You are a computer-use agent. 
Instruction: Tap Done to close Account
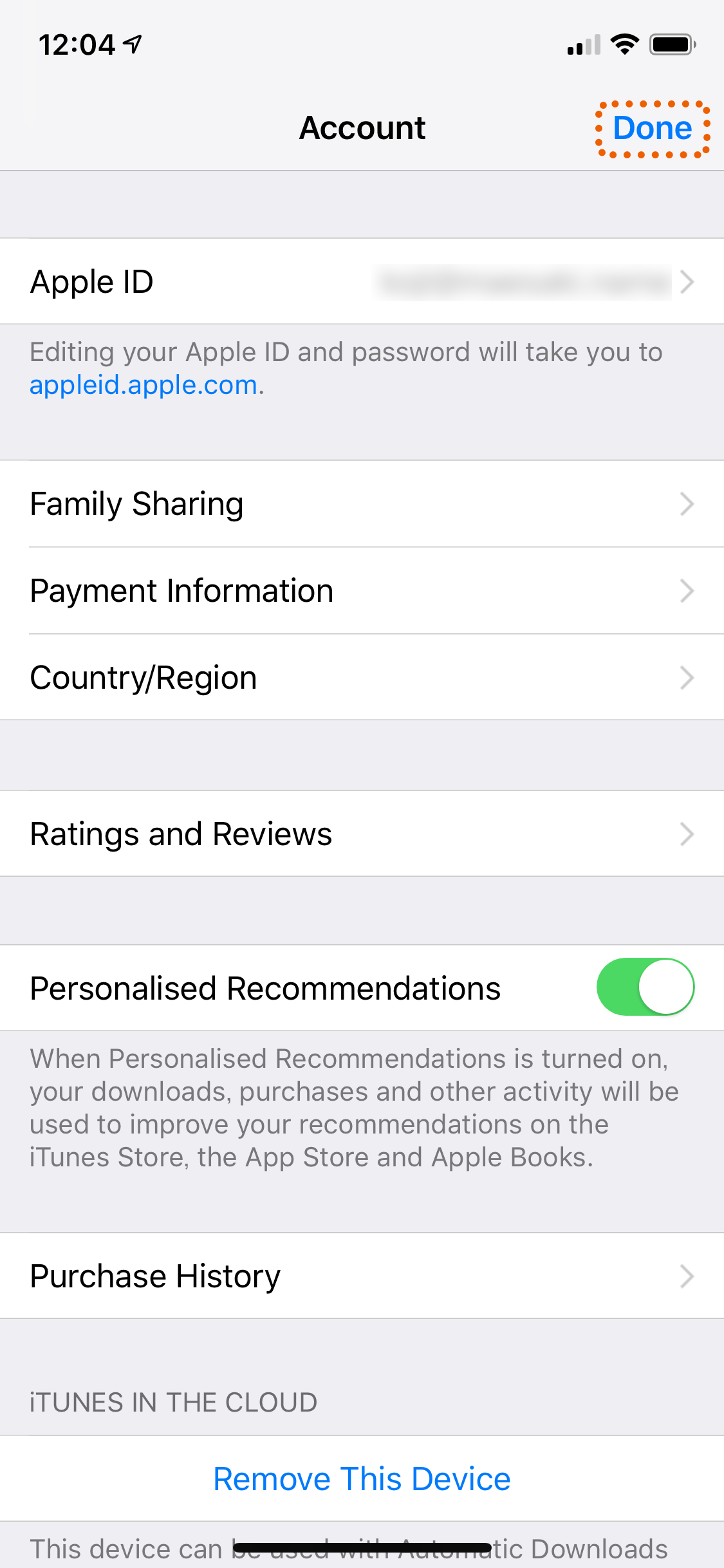(653, 128)
